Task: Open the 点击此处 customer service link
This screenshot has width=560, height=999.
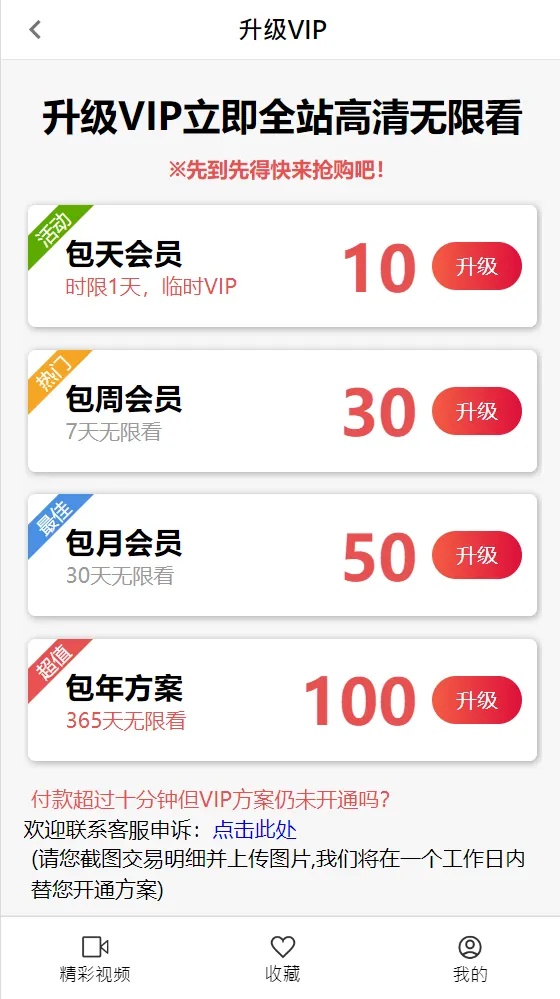Action: (x=255, y=830)
